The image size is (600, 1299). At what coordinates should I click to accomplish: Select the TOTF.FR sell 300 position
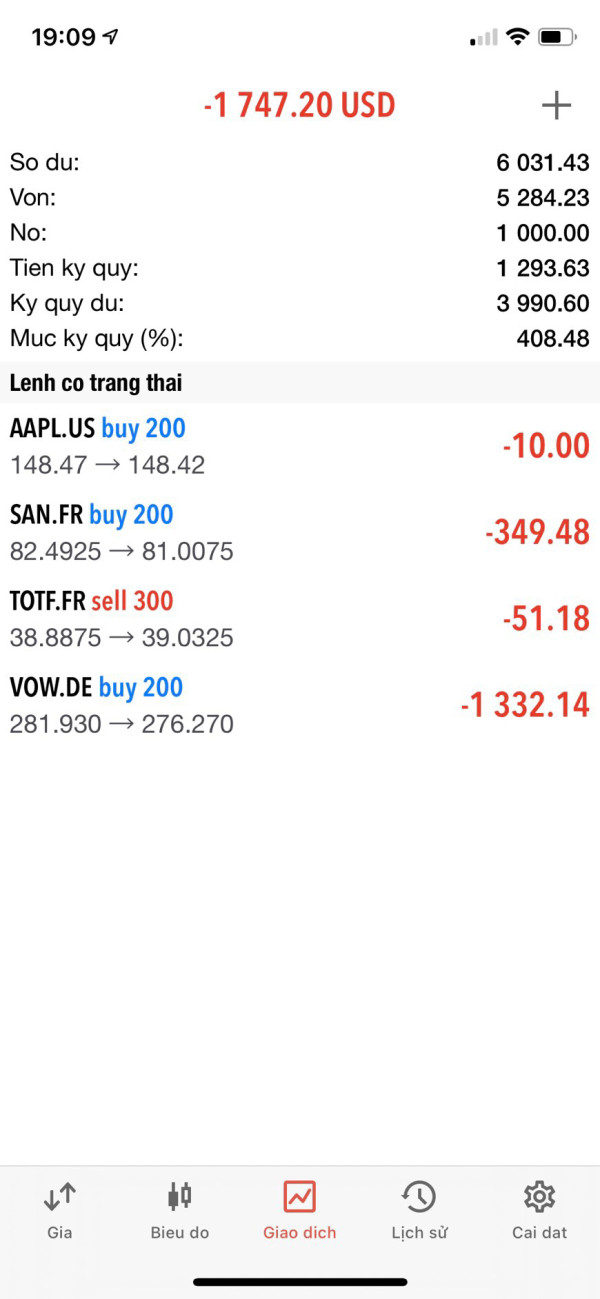point(300,619)
